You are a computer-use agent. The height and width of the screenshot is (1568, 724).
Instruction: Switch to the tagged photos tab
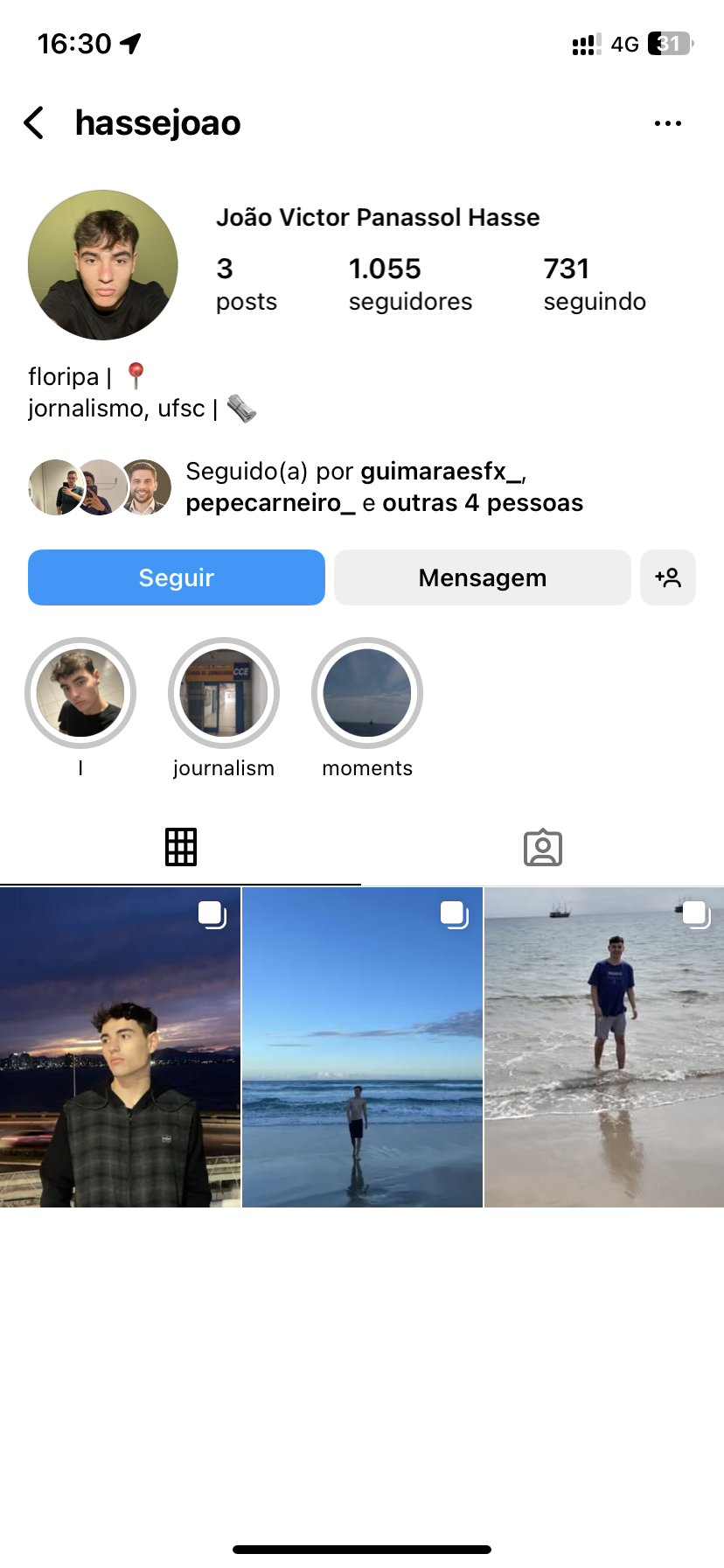(x=542, y=847)
